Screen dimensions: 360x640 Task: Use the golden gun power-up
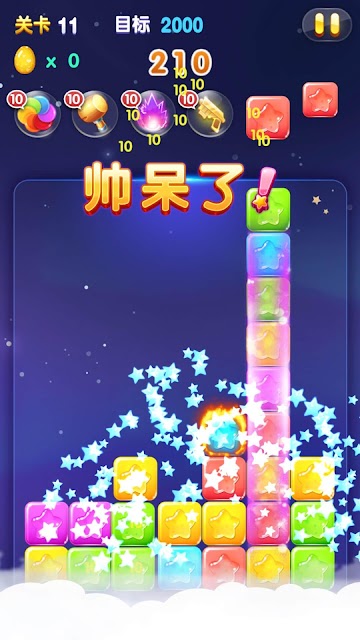210,114
